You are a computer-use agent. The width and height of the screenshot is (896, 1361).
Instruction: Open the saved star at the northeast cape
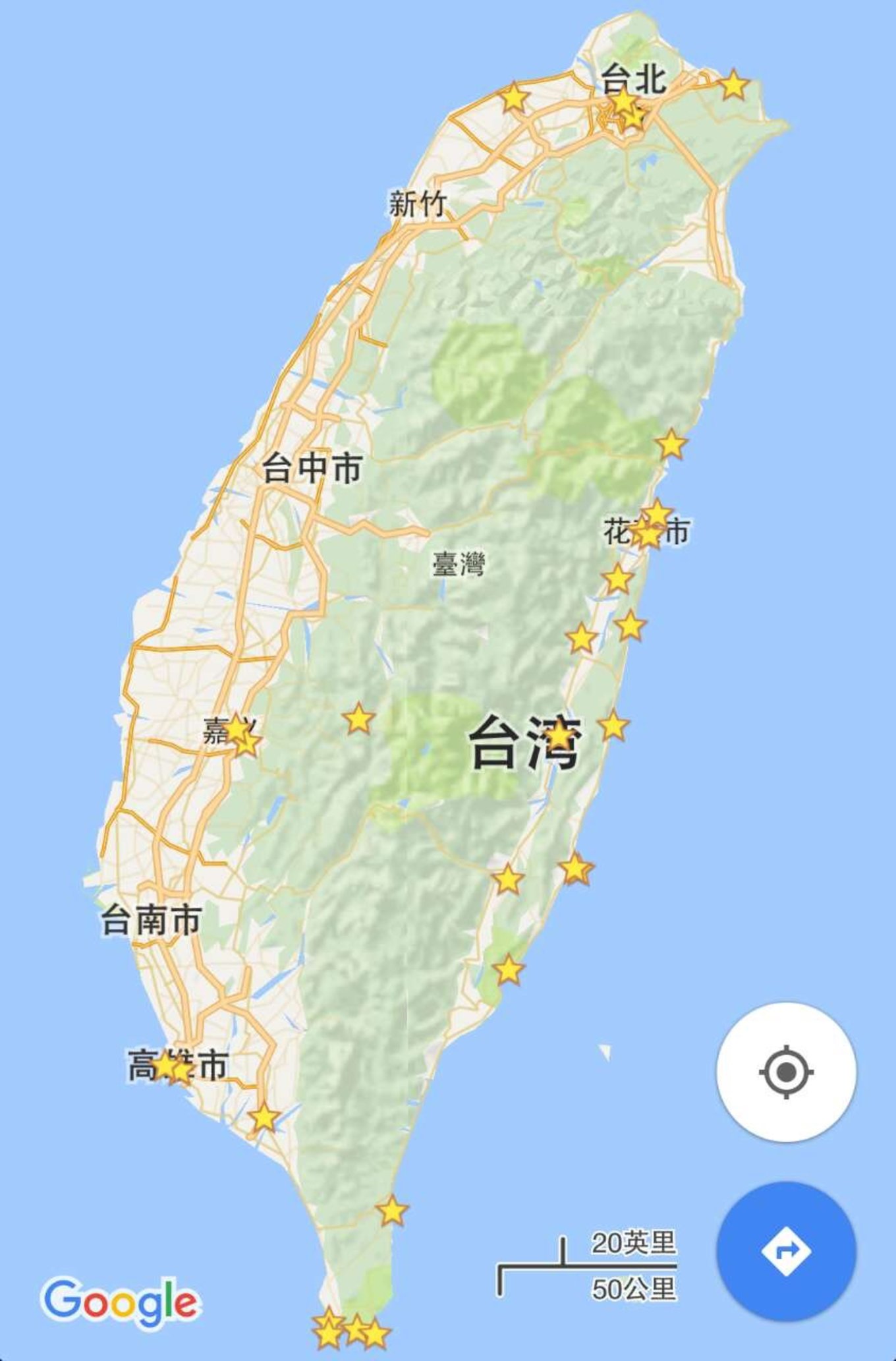733,84
